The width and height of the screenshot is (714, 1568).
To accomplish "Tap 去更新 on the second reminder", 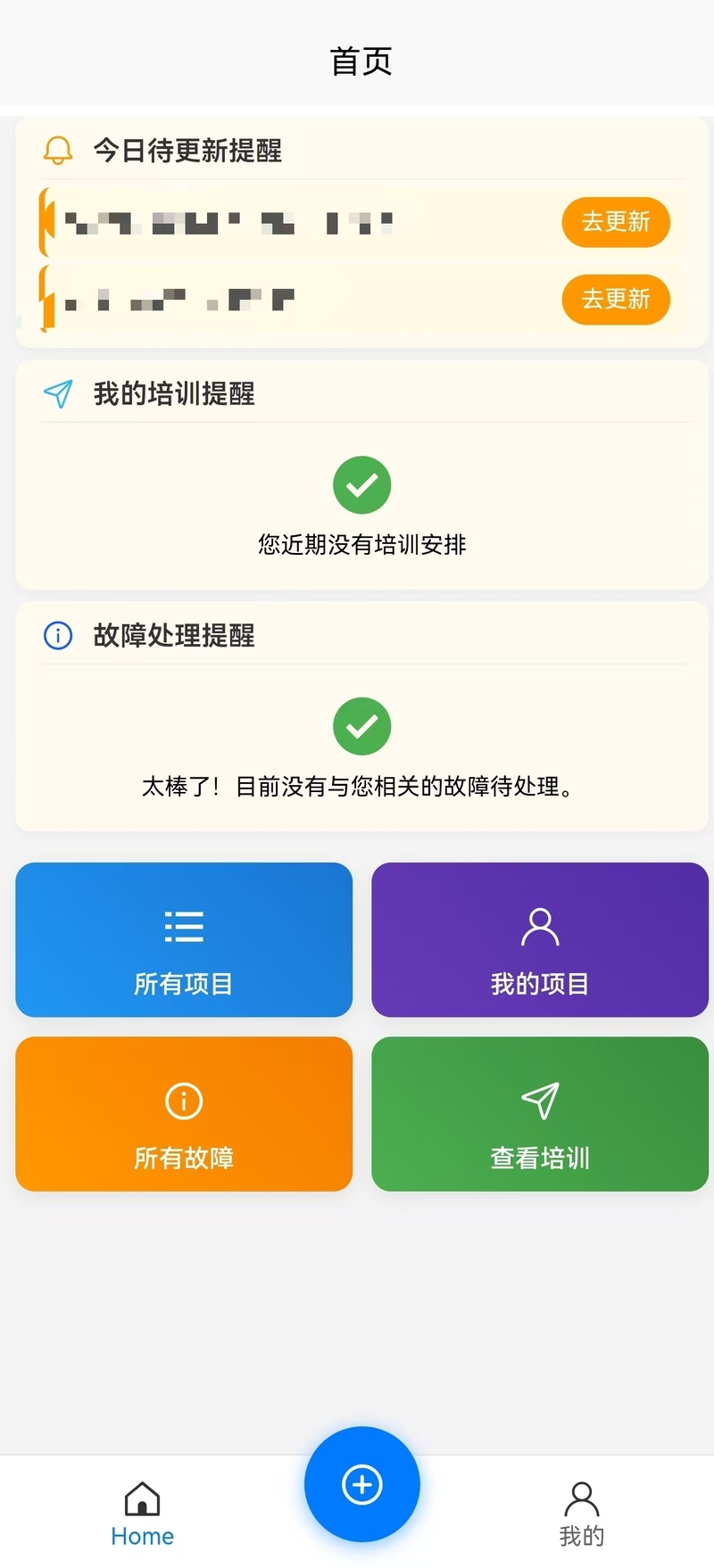I will click(615, 300).
